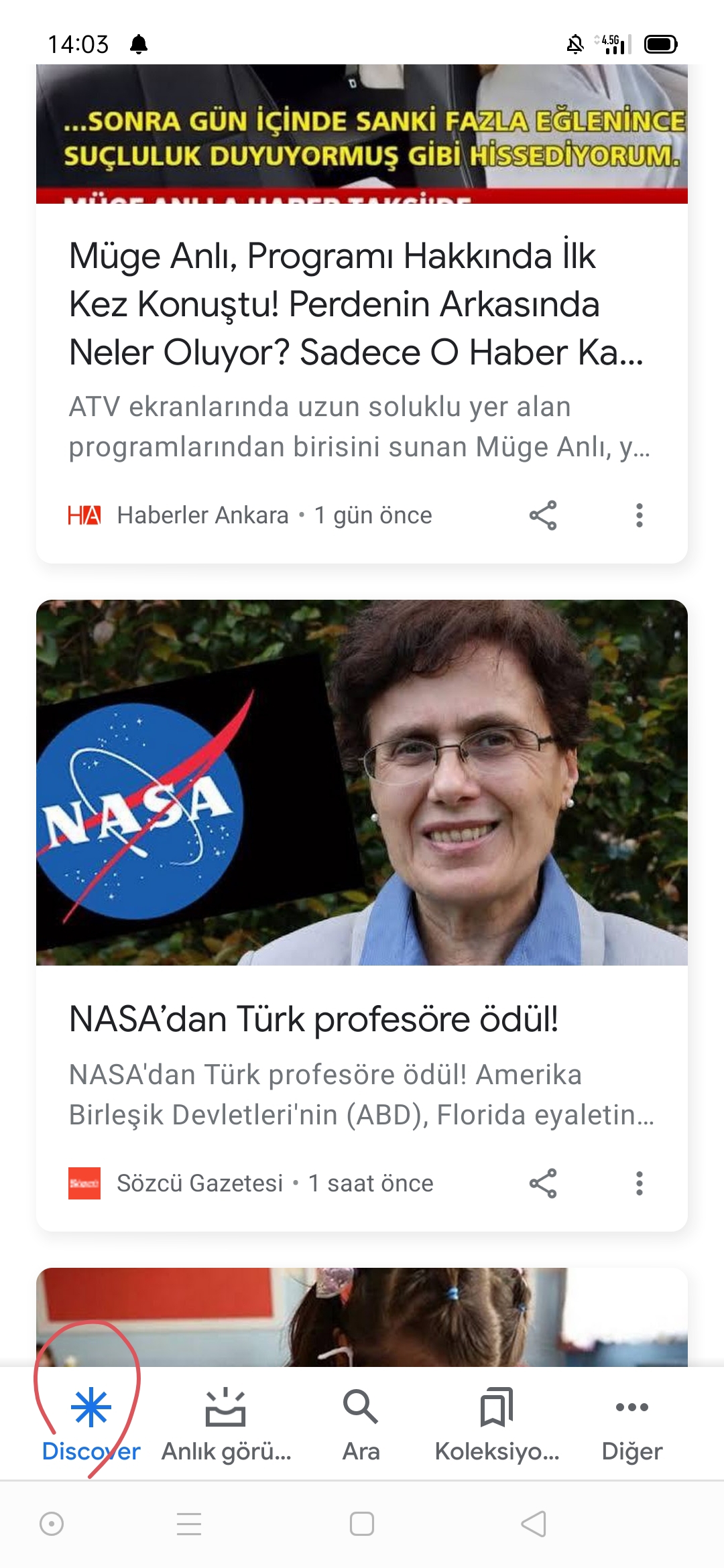Screen dimensions: 724x1568
Task: Open the NASA'dan Türk profesöre ödül article
Action: coord(362,915)
